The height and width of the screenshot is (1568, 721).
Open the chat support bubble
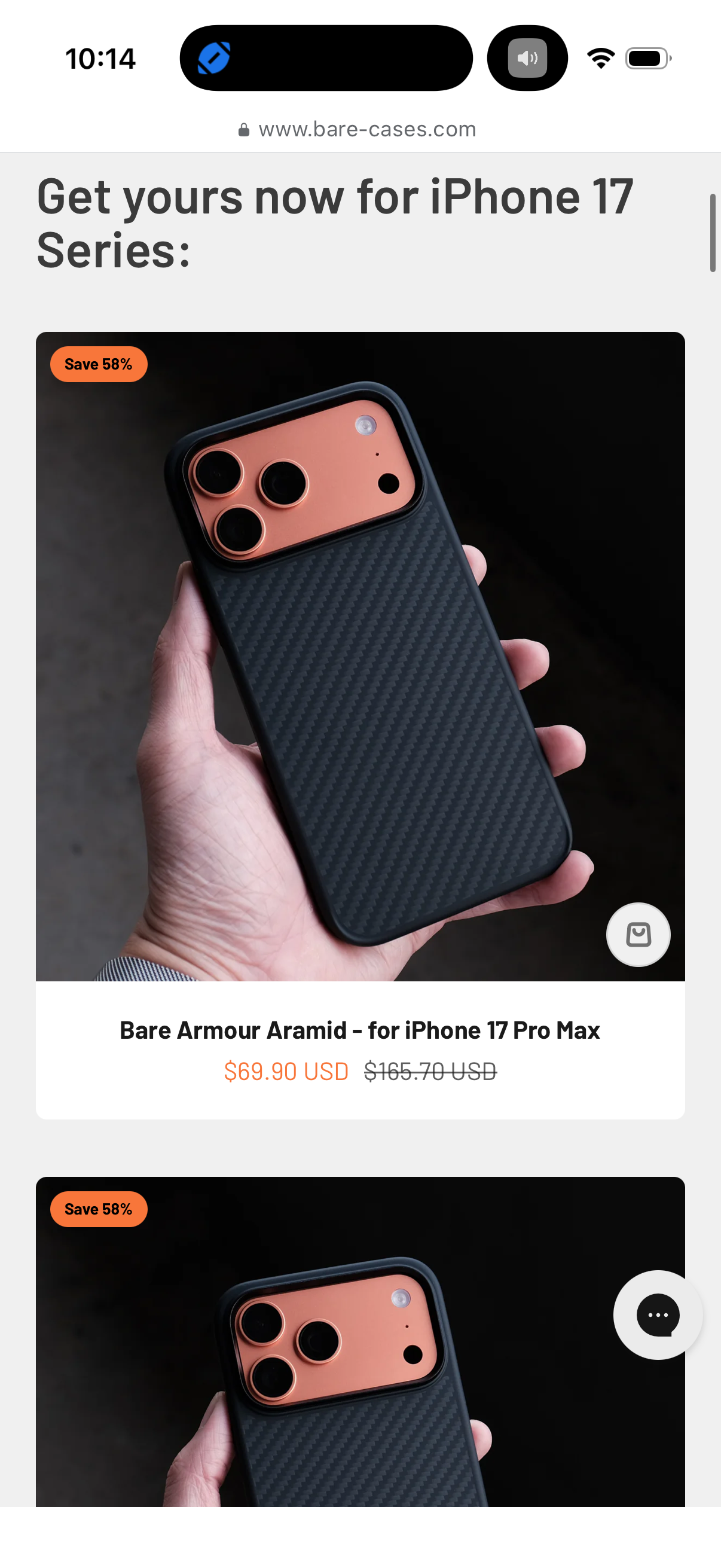tap(658, 1315)
